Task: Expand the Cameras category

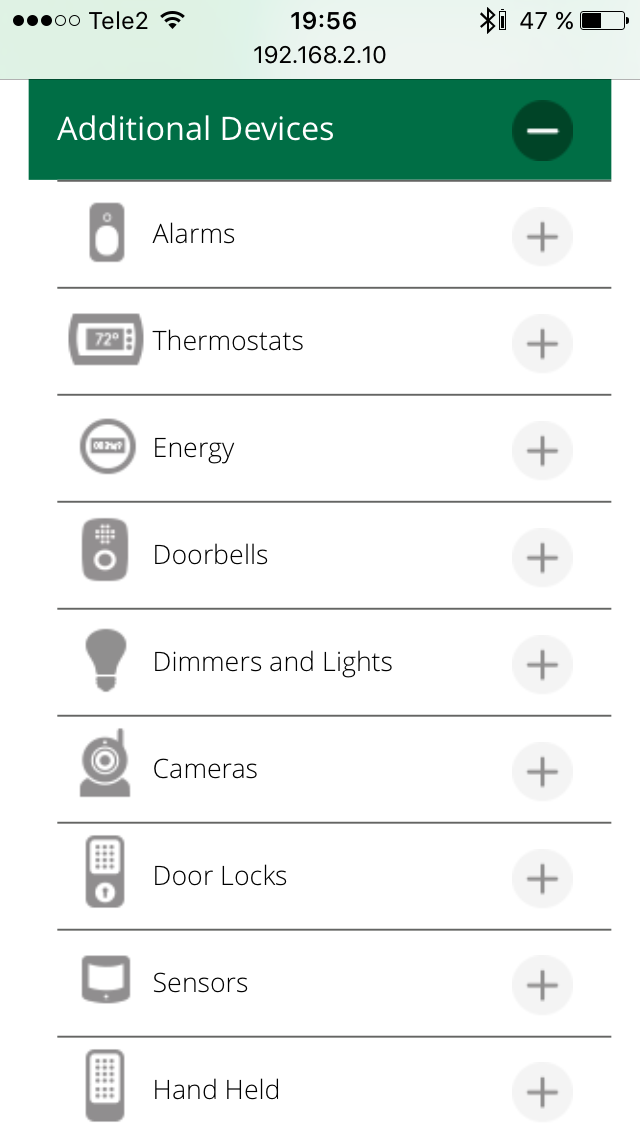Action: [542, 772]
